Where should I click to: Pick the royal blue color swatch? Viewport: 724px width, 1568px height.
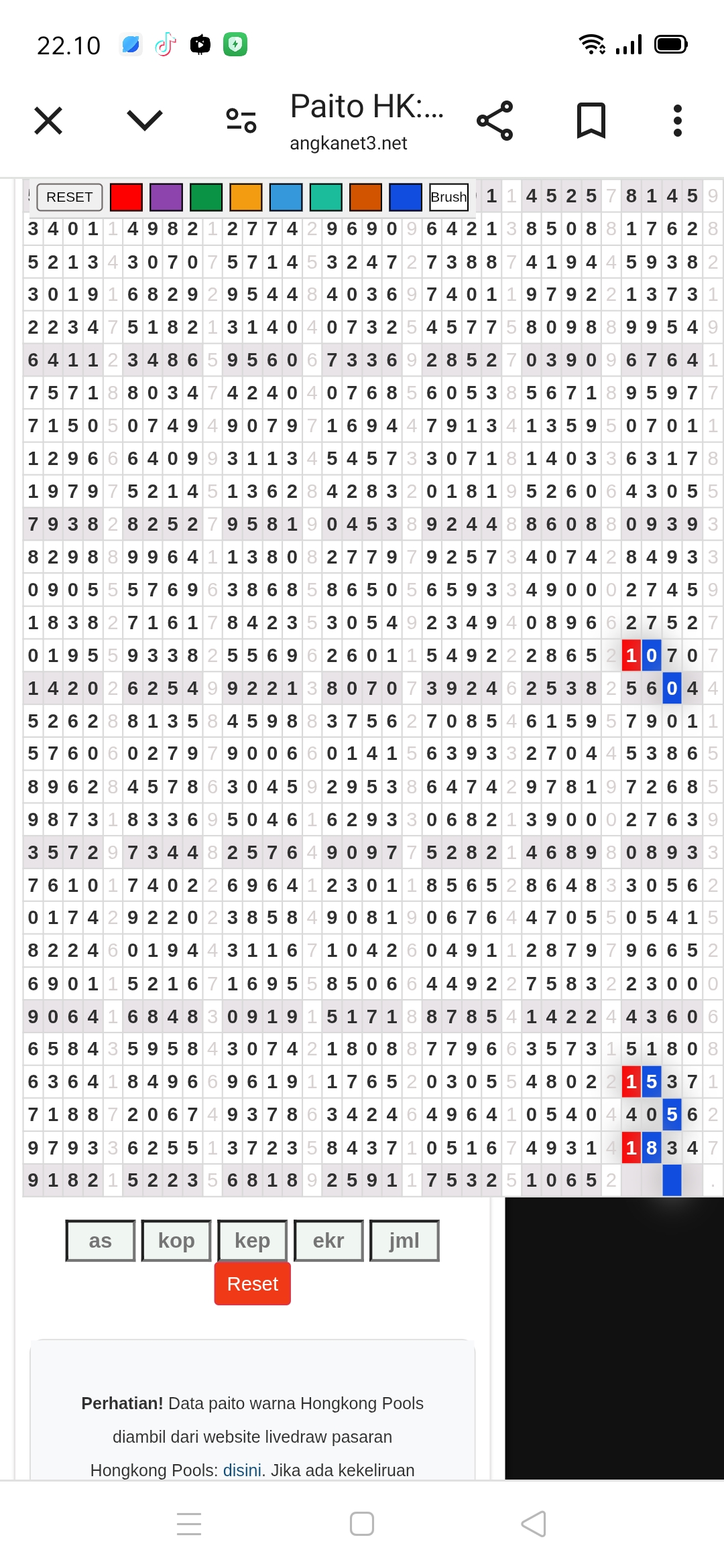pos(406,197)
